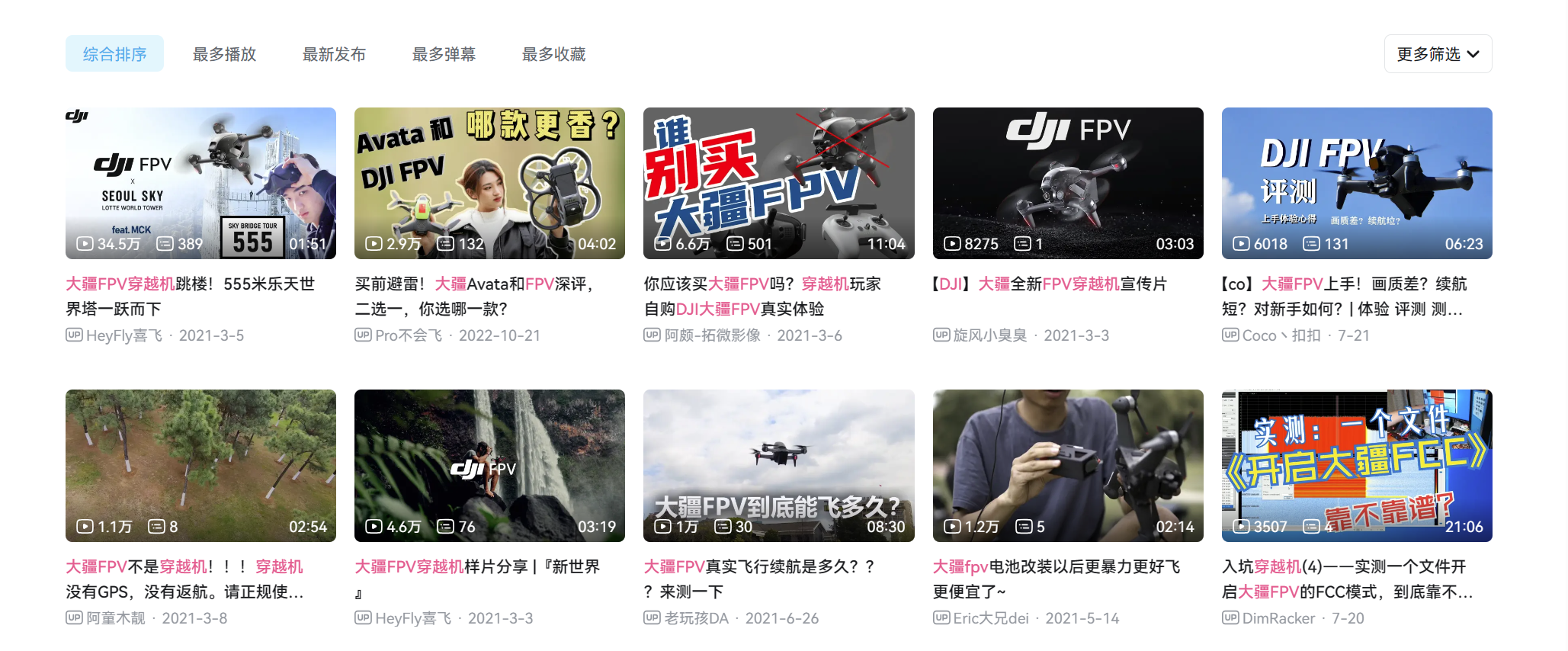
Task: Expand the 更多筛选 dropdown
Action: tap(1437, 54)
